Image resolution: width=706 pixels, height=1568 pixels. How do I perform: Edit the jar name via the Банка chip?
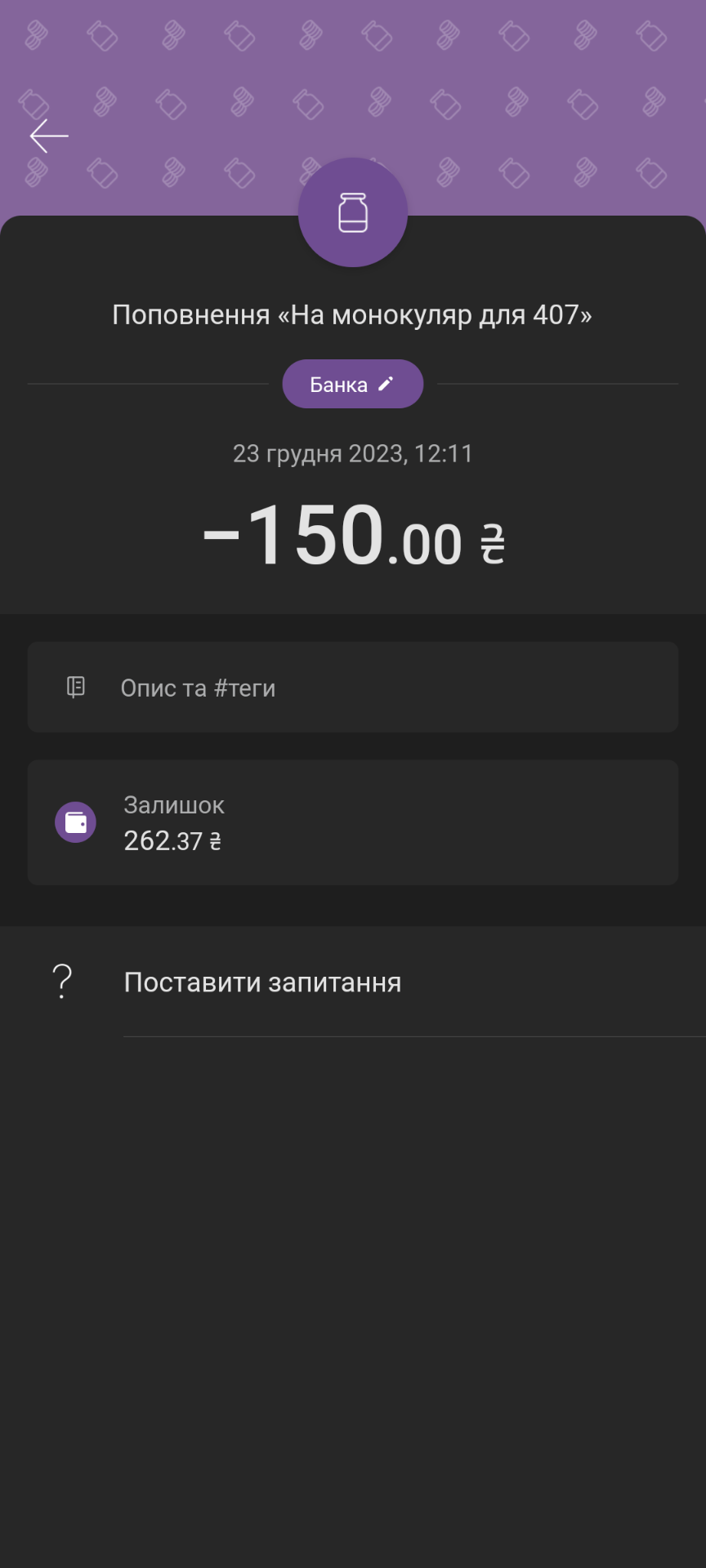353,382
